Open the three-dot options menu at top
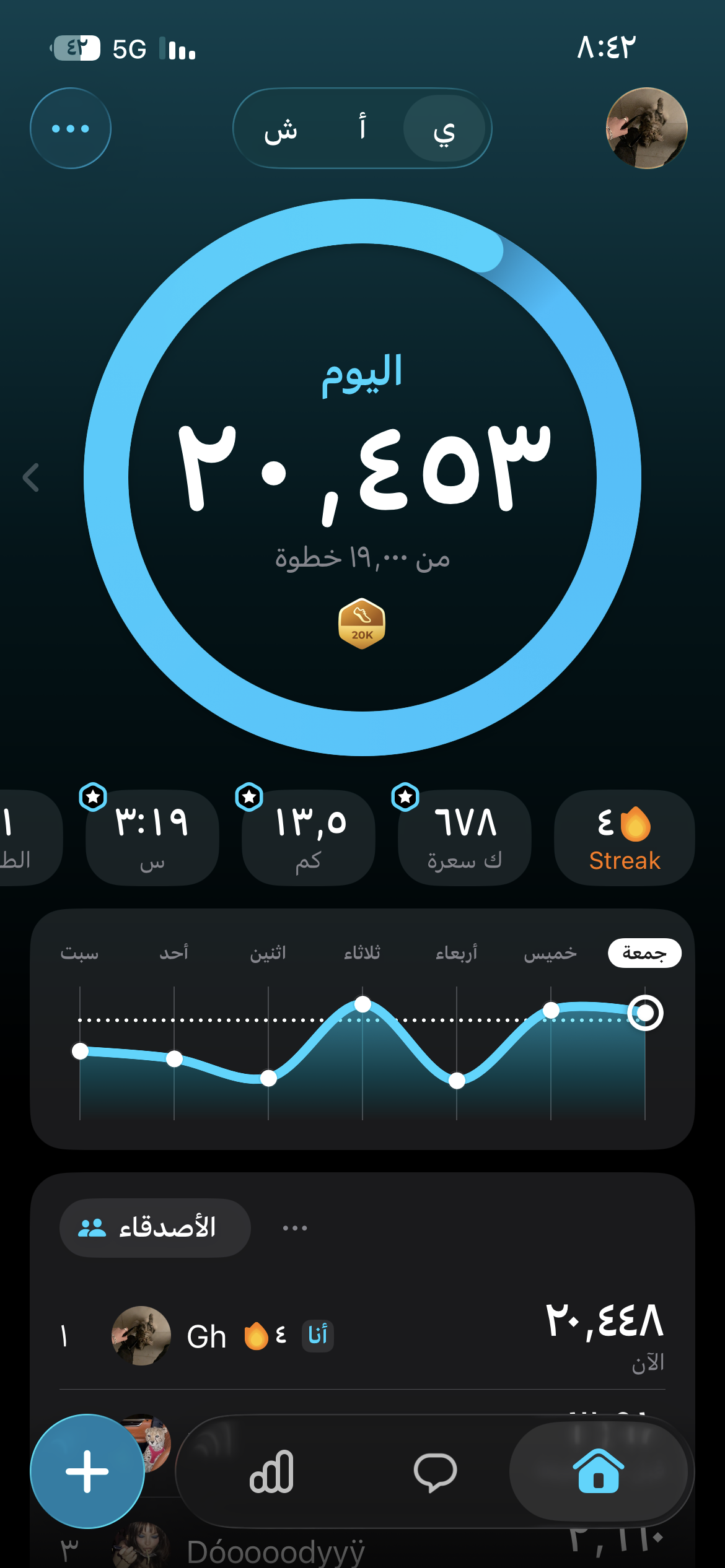Image resolution: width=725 pixels, height=1568 pixels. click(71, 128)
